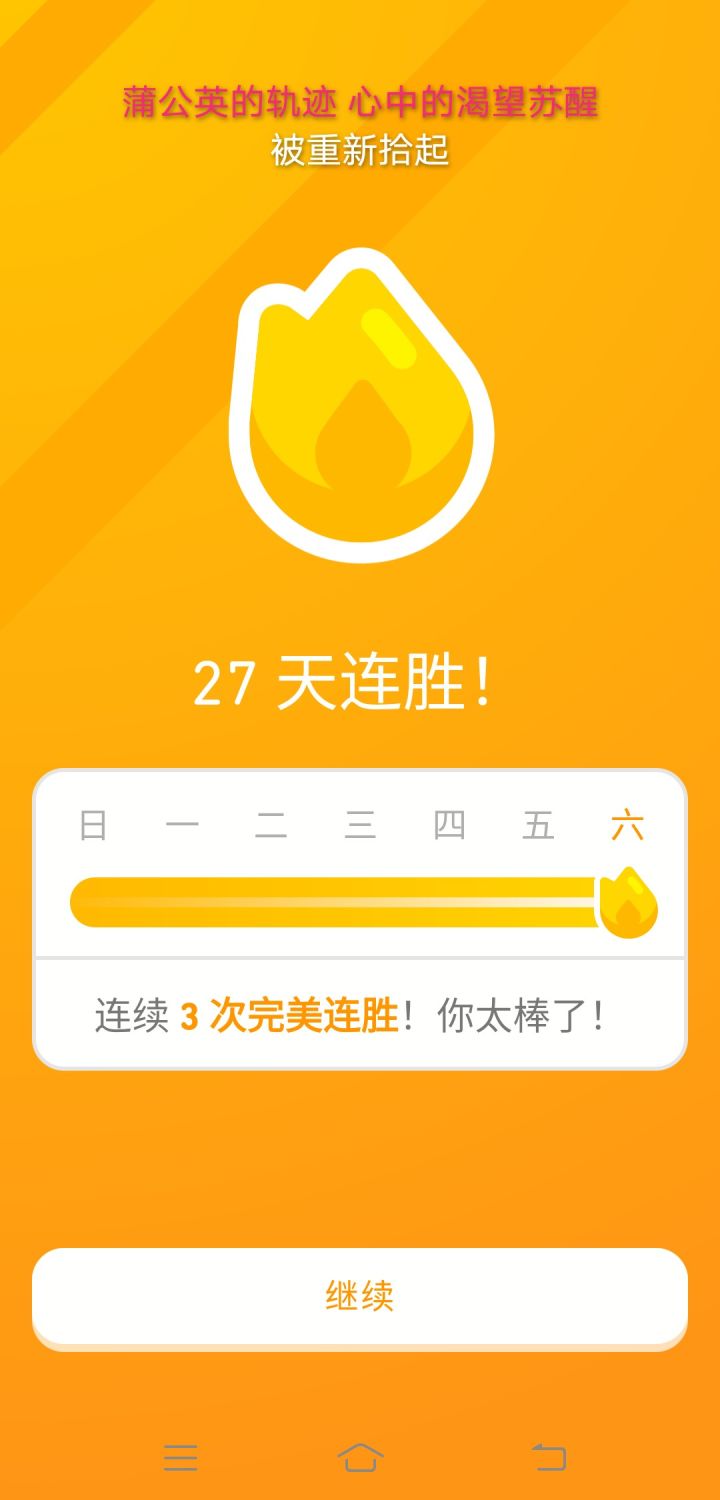Viewport: 720px width, 1500px height.
Task: Return to the phone's home screen
Action: (x=360, y=1457)
